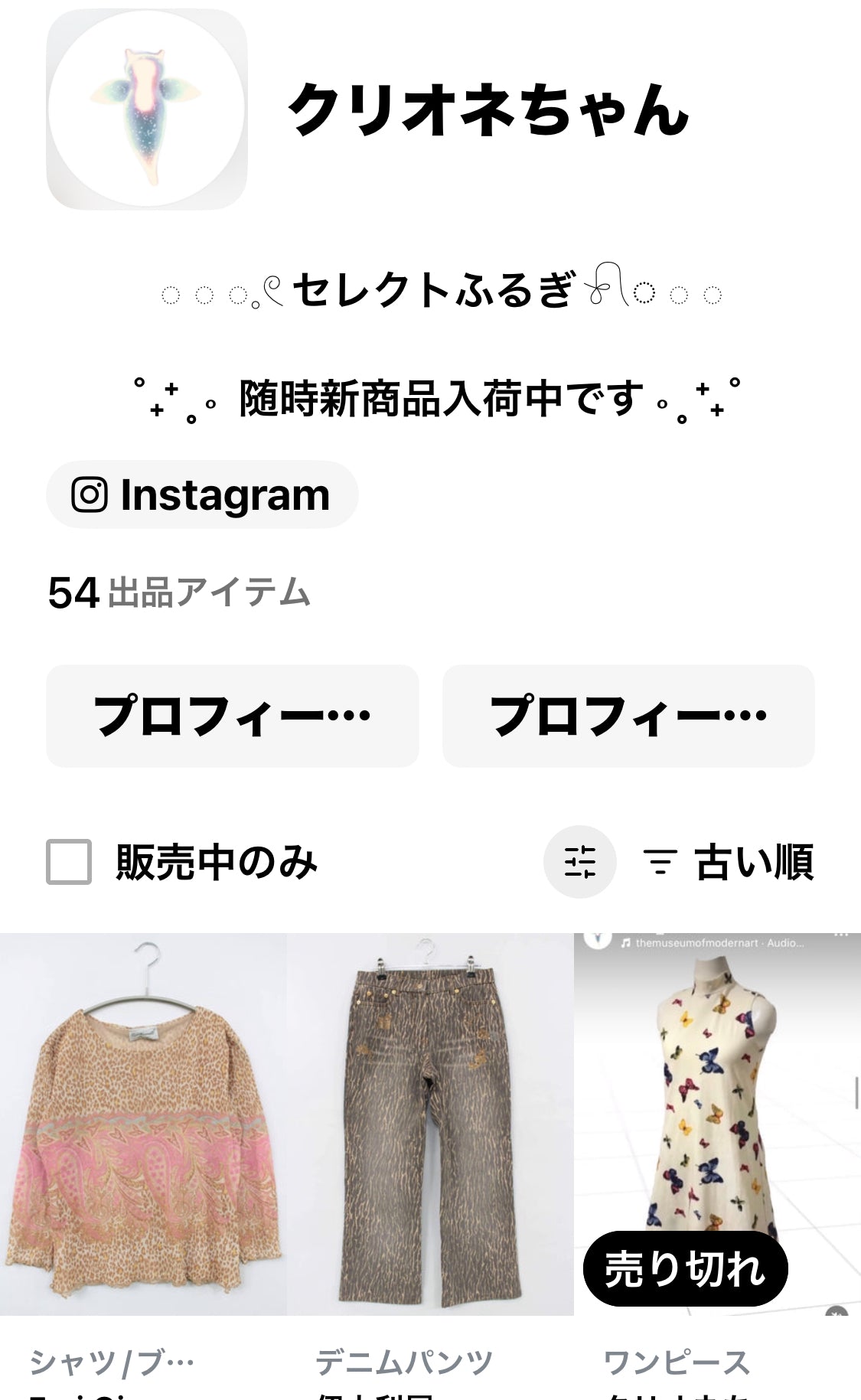
Task: Tap the music note icon on the dress video
Action: (625, 945)
